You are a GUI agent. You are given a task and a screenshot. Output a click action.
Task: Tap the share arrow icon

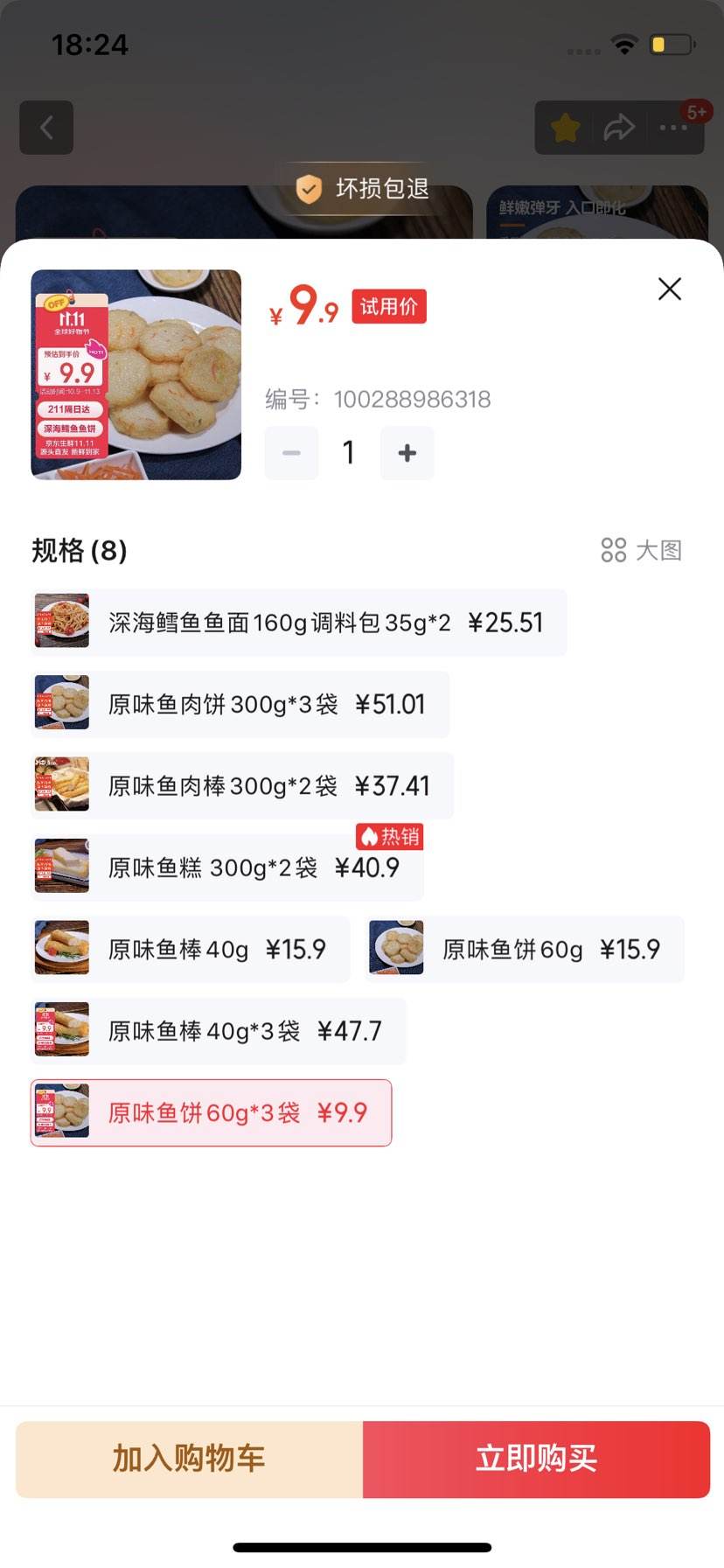pyautogui.click(x=619, y=127)
